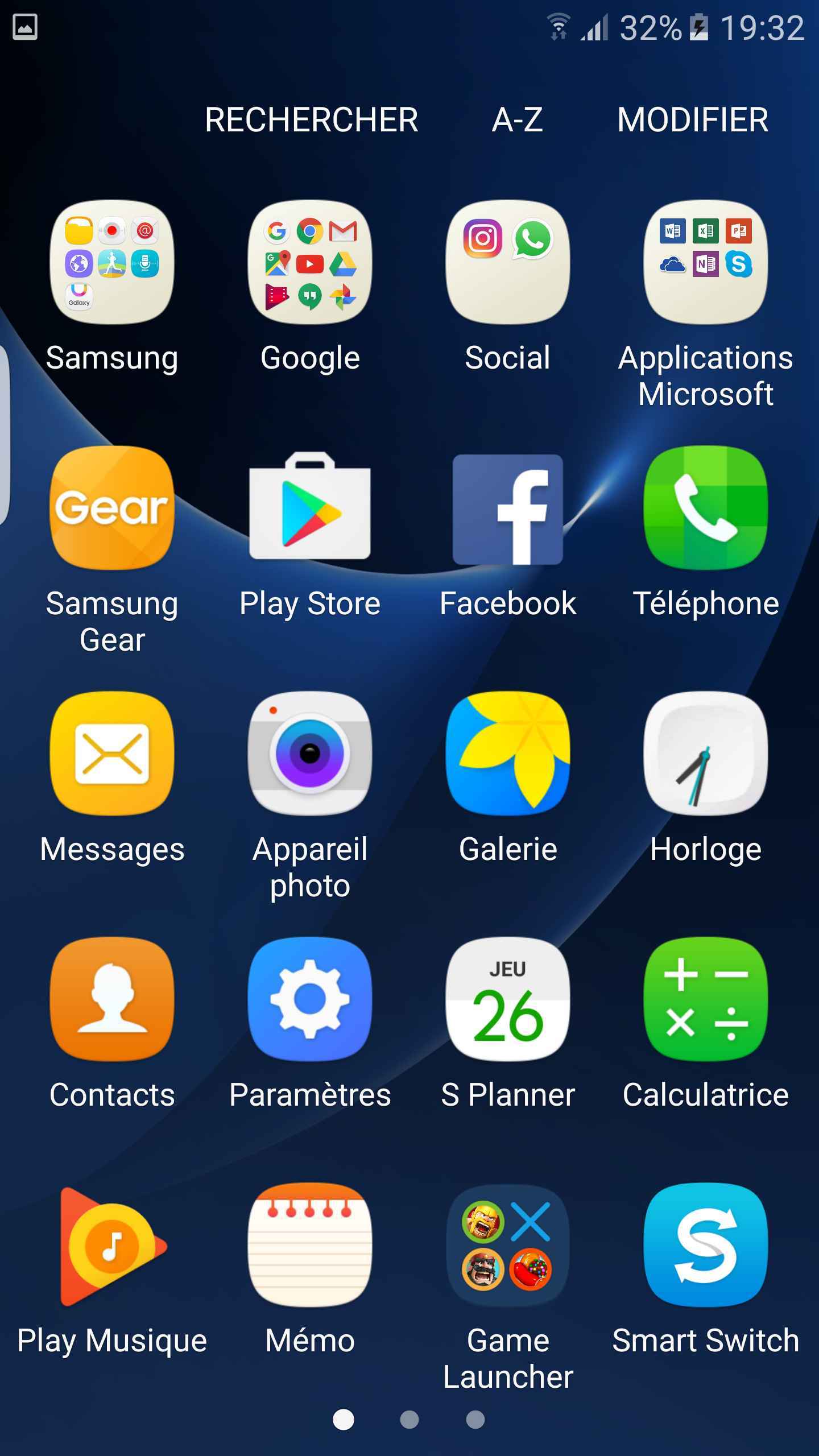
Task: Tap RECHERCHER to search apps
Action: point(311,120)
